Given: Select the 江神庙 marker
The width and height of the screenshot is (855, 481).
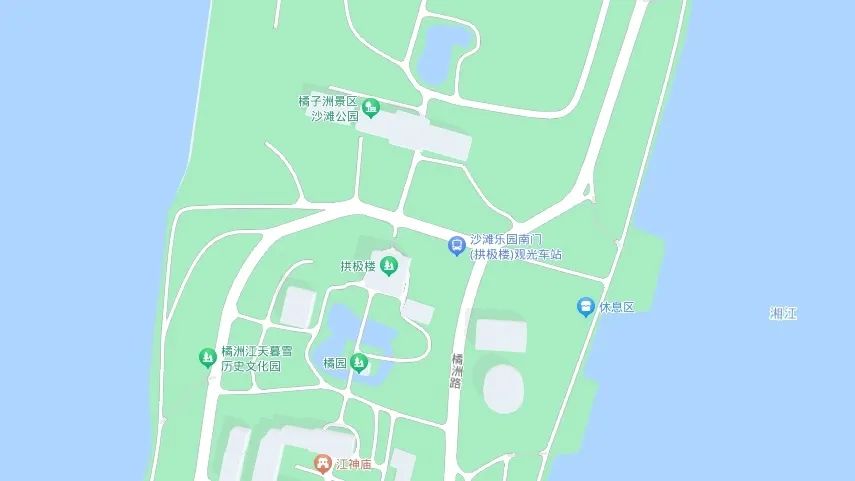Looking at the screenshot, I should pyautogui.click(x=322, y=464).
